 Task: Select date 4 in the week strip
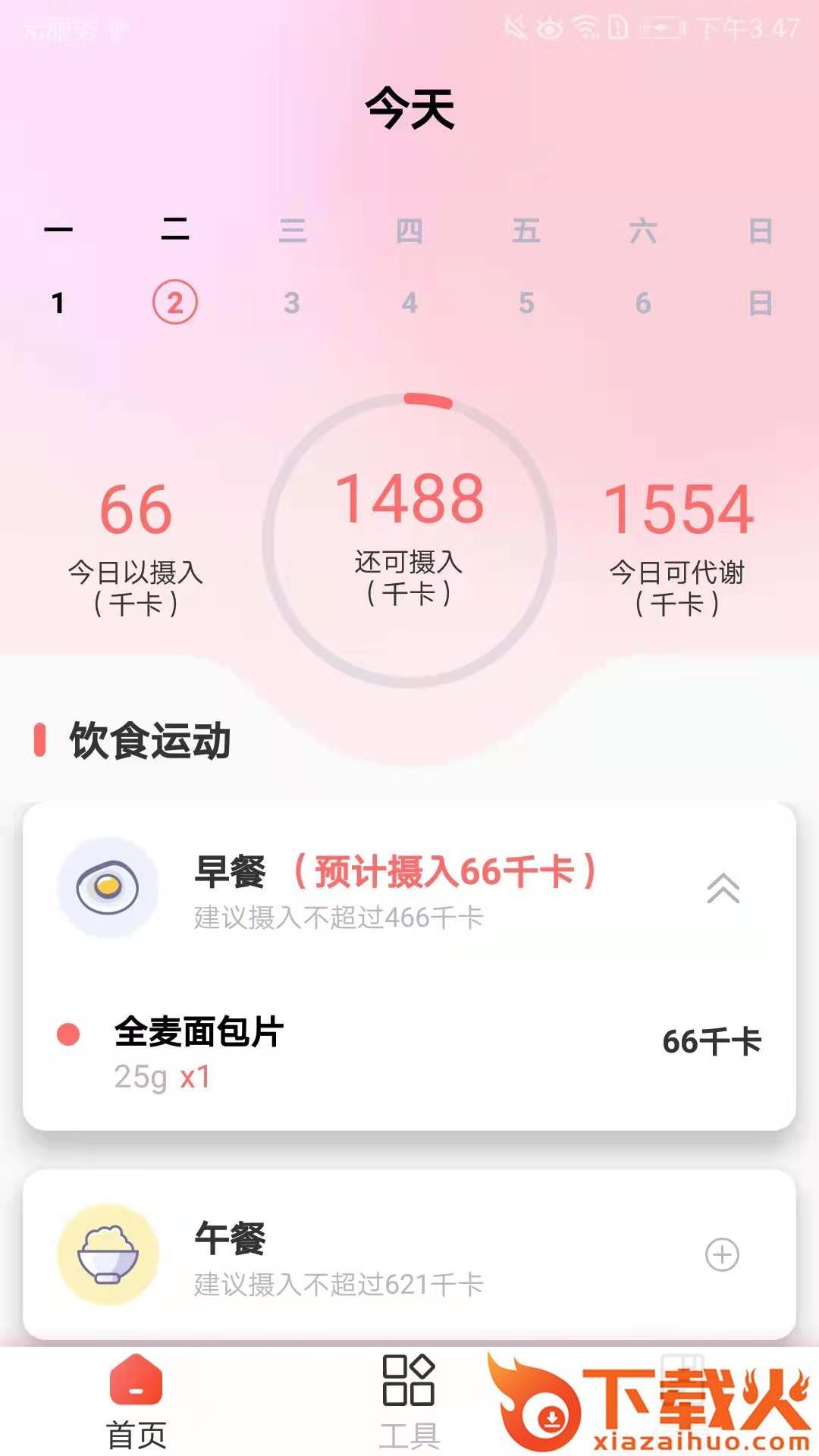tap(409, 303)
